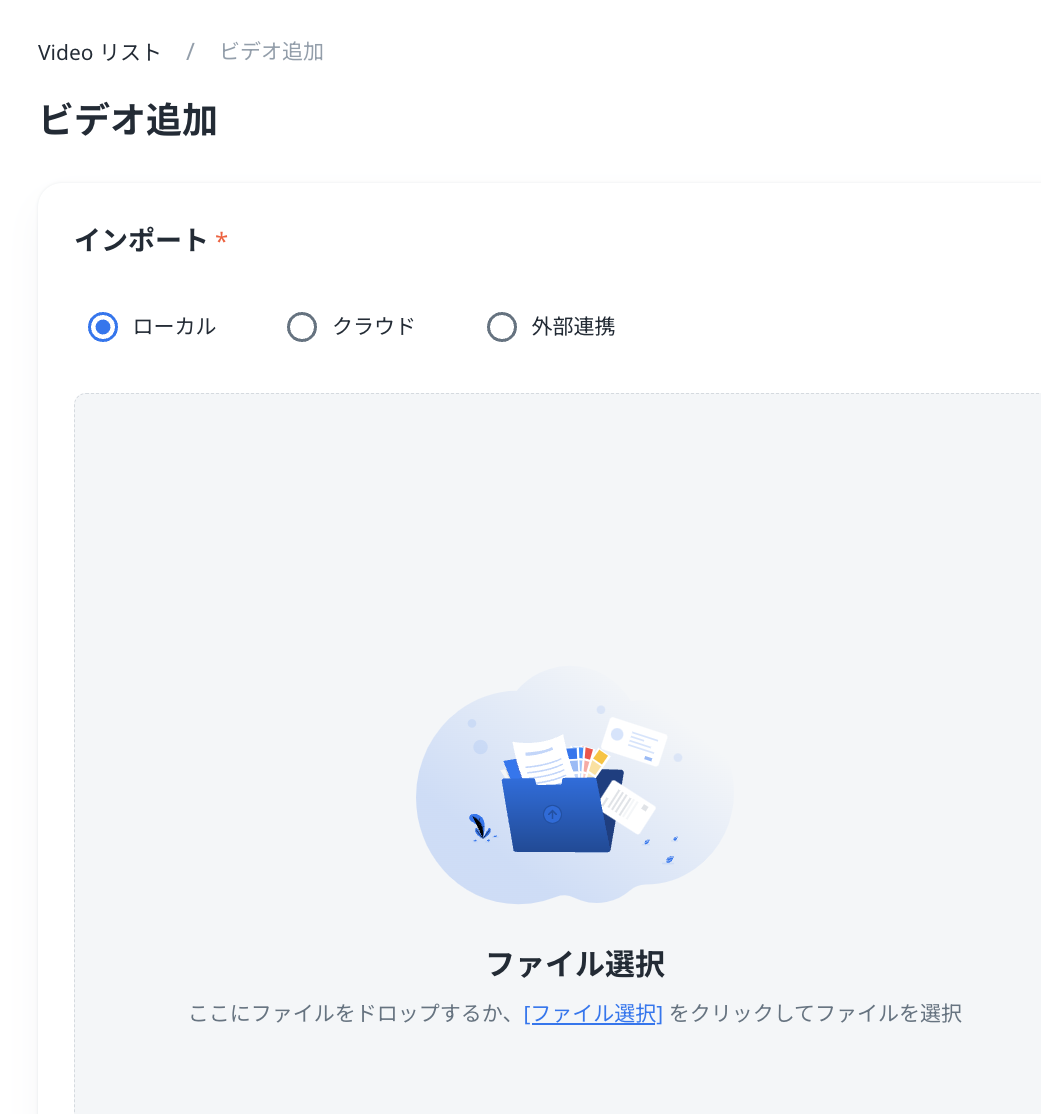Image resolution: width=1041 pixels, height=1114 pixels.
Task: Select the クラウド import option
Action: point(302,327)
